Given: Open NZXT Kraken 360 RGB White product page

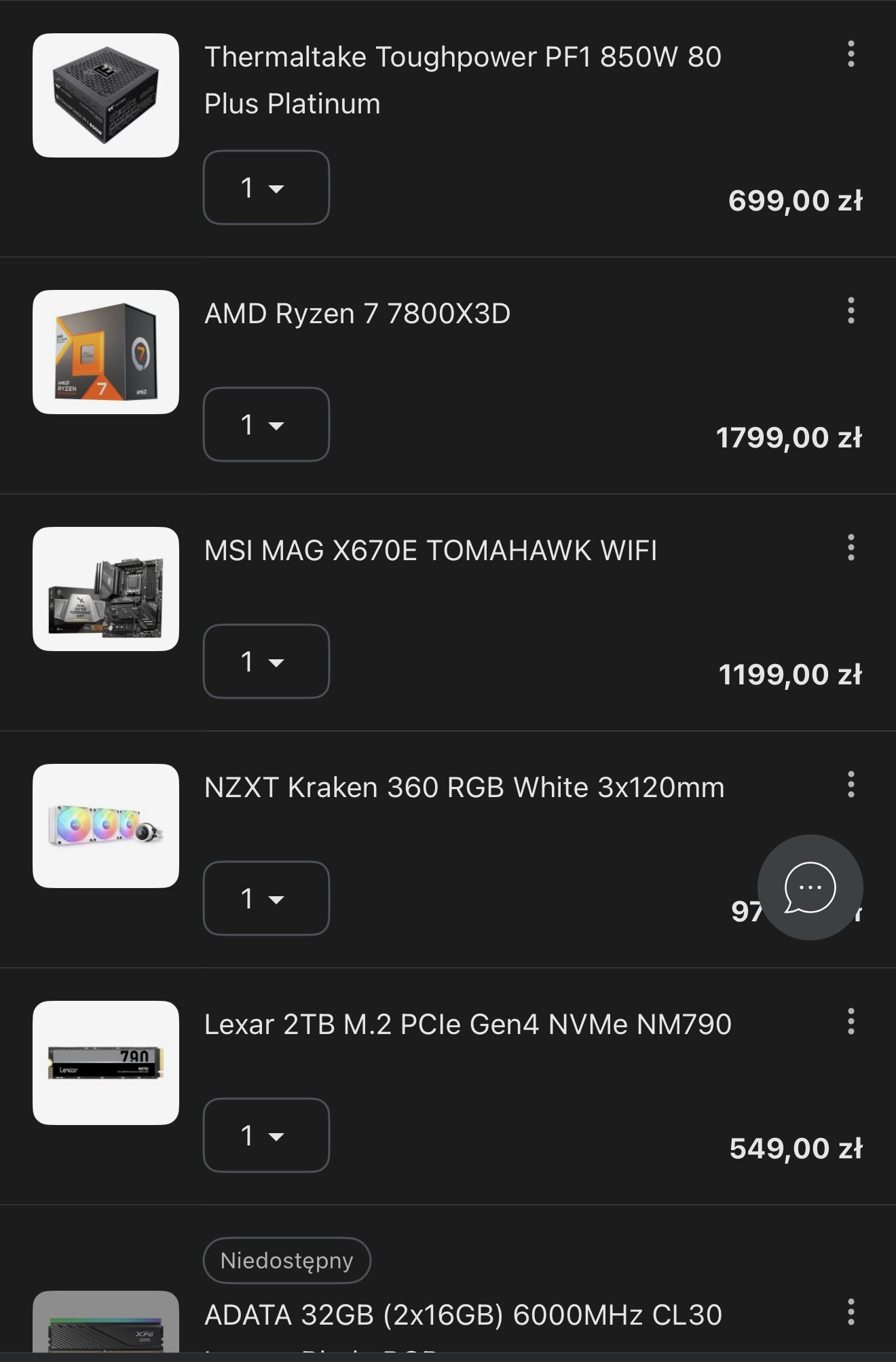Looking at the screenshot, I should [464, 788].
